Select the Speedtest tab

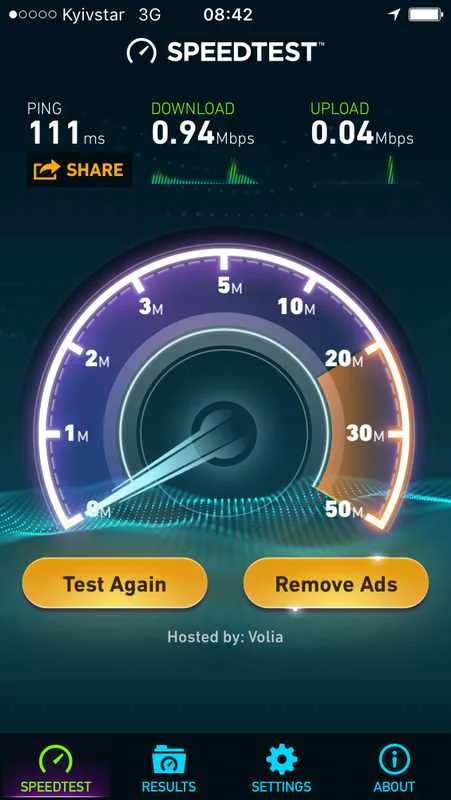click(x=56, y=767)
